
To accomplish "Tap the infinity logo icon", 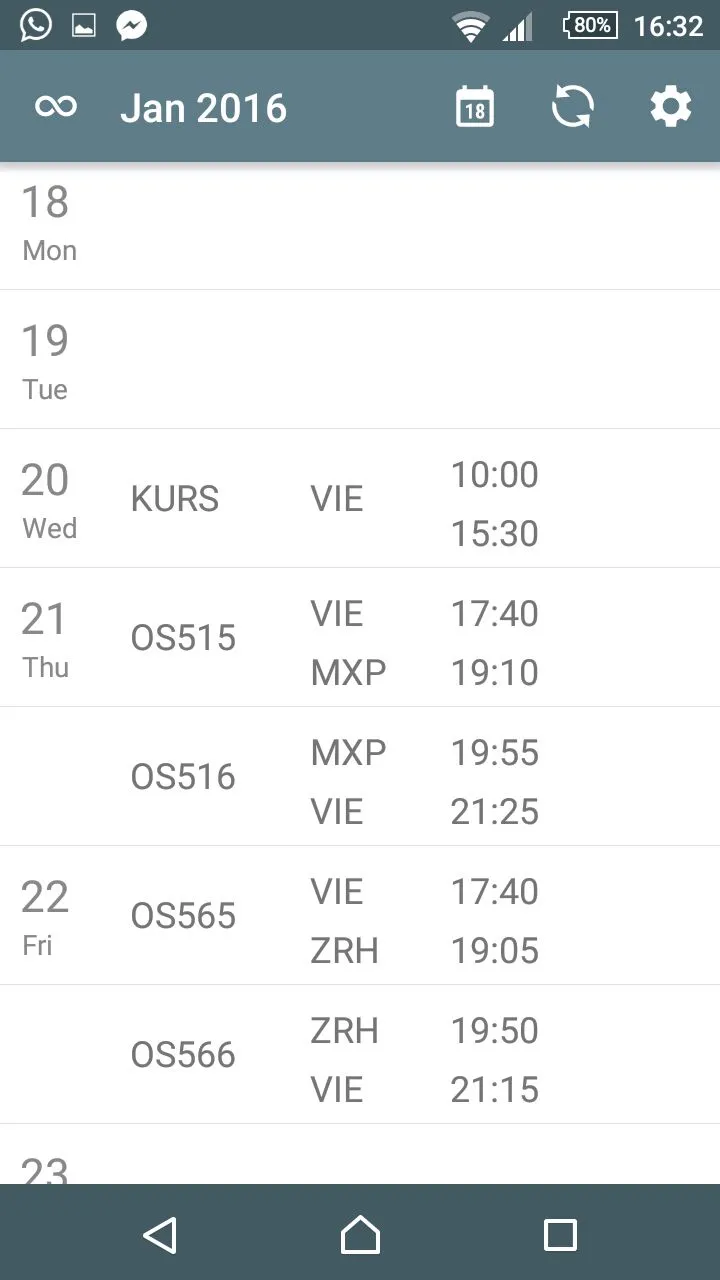I will (56, 106).
